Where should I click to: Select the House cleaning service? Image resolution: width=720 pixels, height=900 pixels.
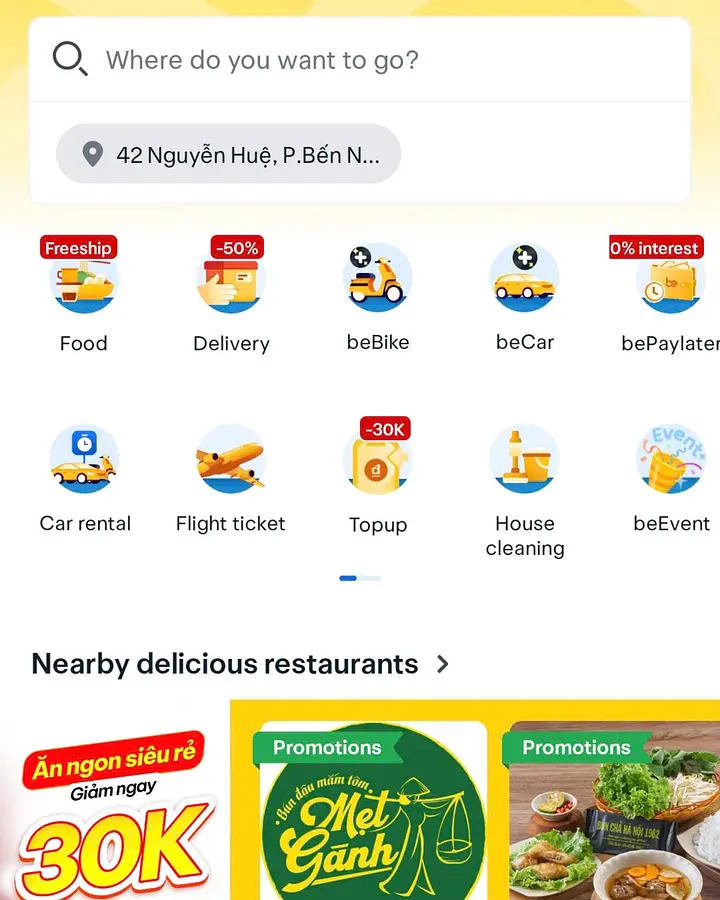tap(524, 460)
